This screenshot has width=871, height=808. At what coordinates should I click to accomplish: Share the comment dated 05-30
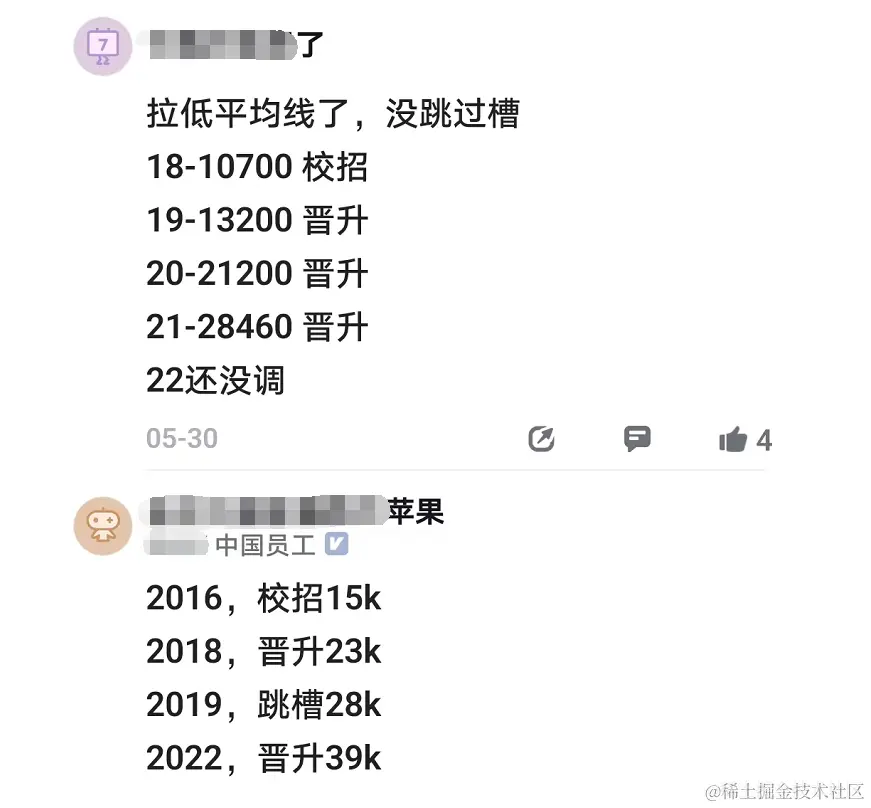pyautogui.click(x=541, y=438)
